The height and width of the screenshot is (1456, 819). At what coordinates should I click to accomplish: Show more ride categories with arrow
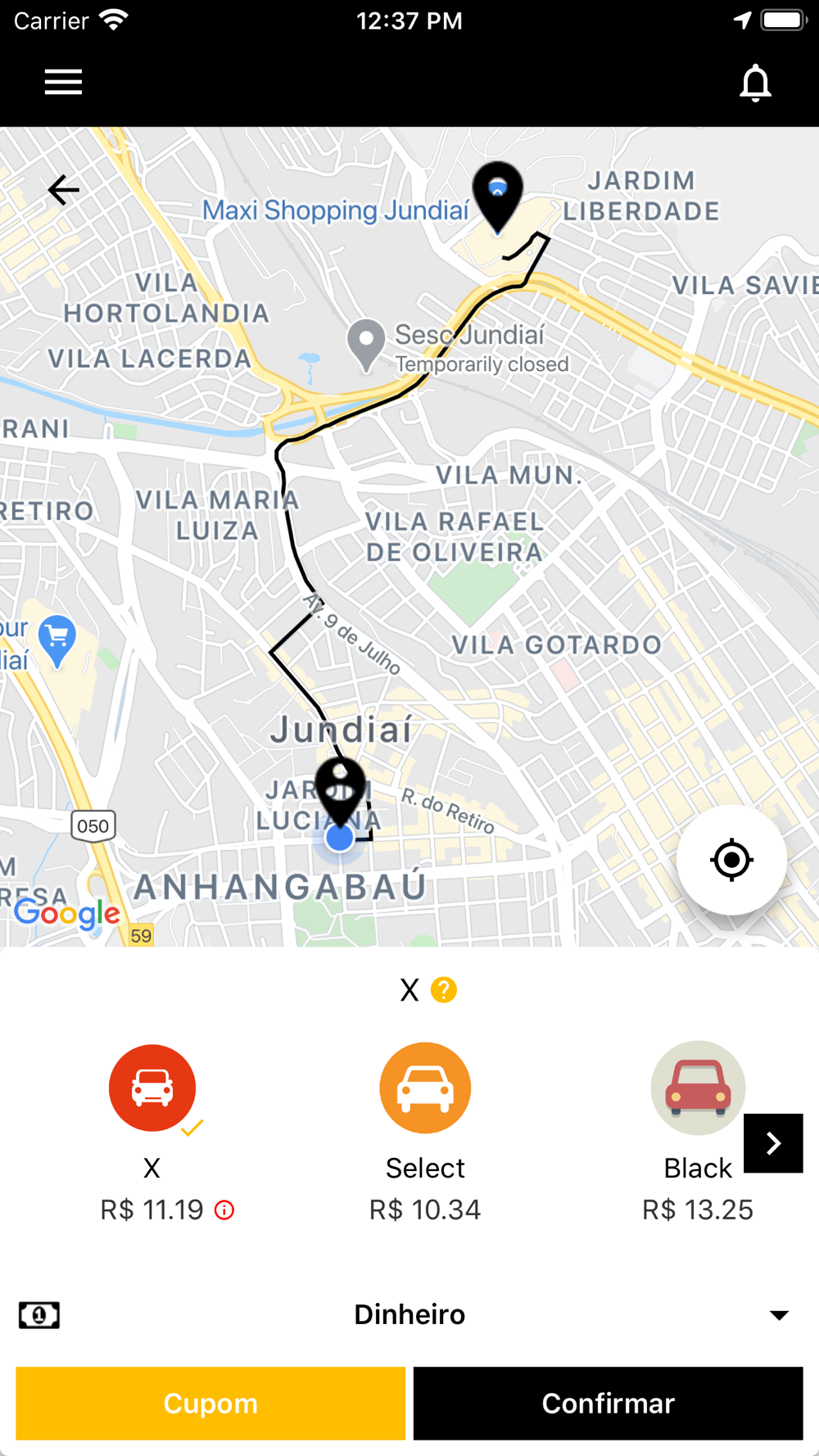coord(773,1143)
